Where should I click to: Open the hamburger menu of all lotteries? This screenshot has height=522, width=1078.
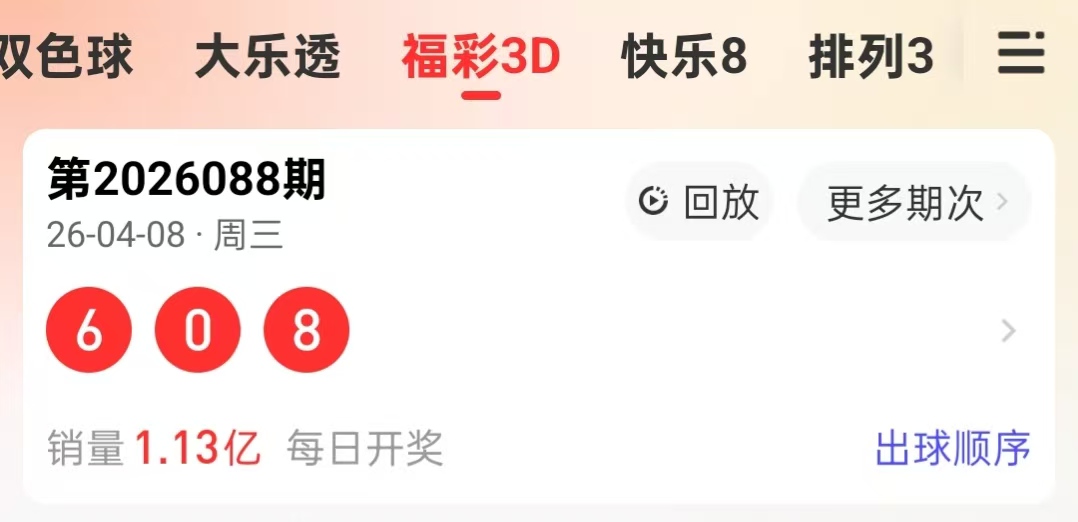[x=1021, y=54]
